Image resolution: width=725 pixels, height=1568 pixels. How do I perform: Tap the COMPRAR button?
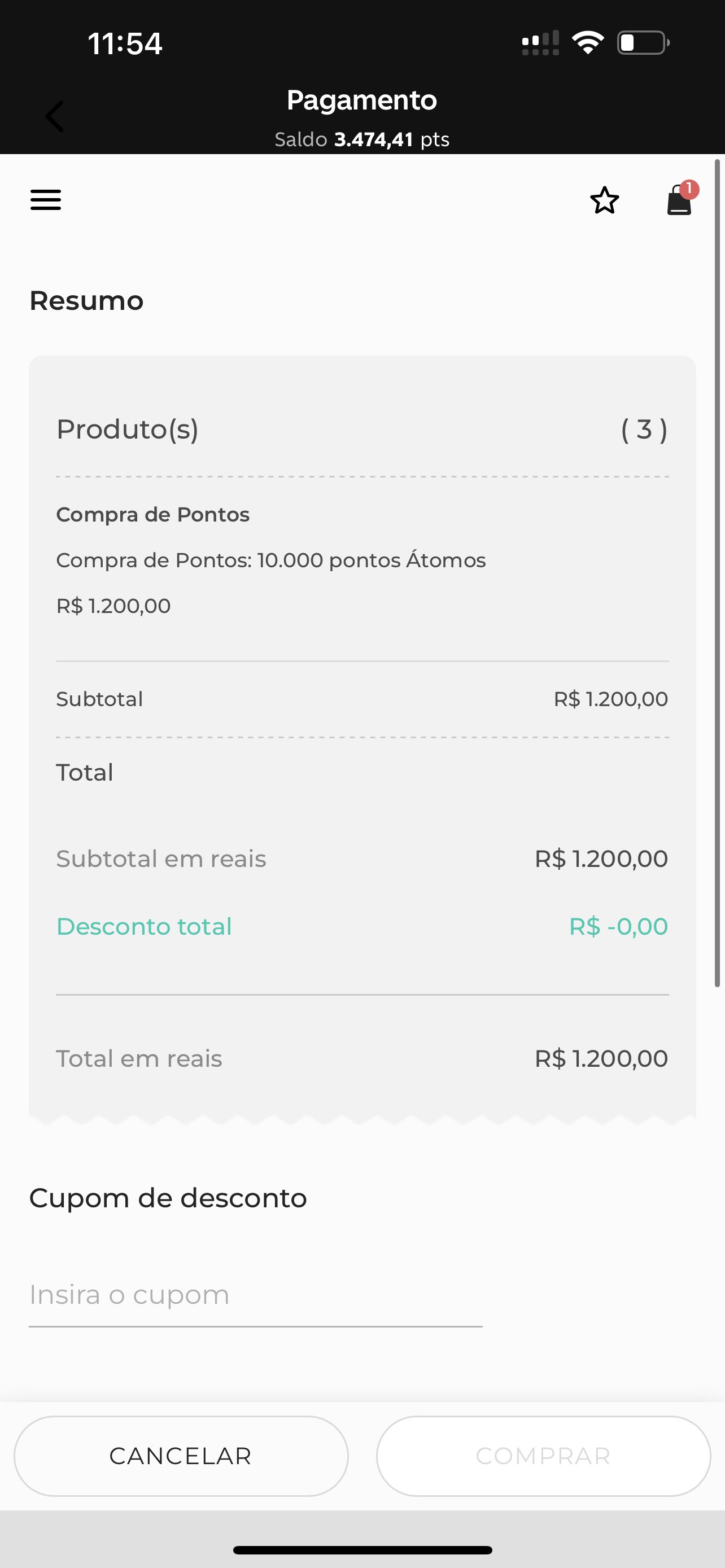pos(544,1456)
